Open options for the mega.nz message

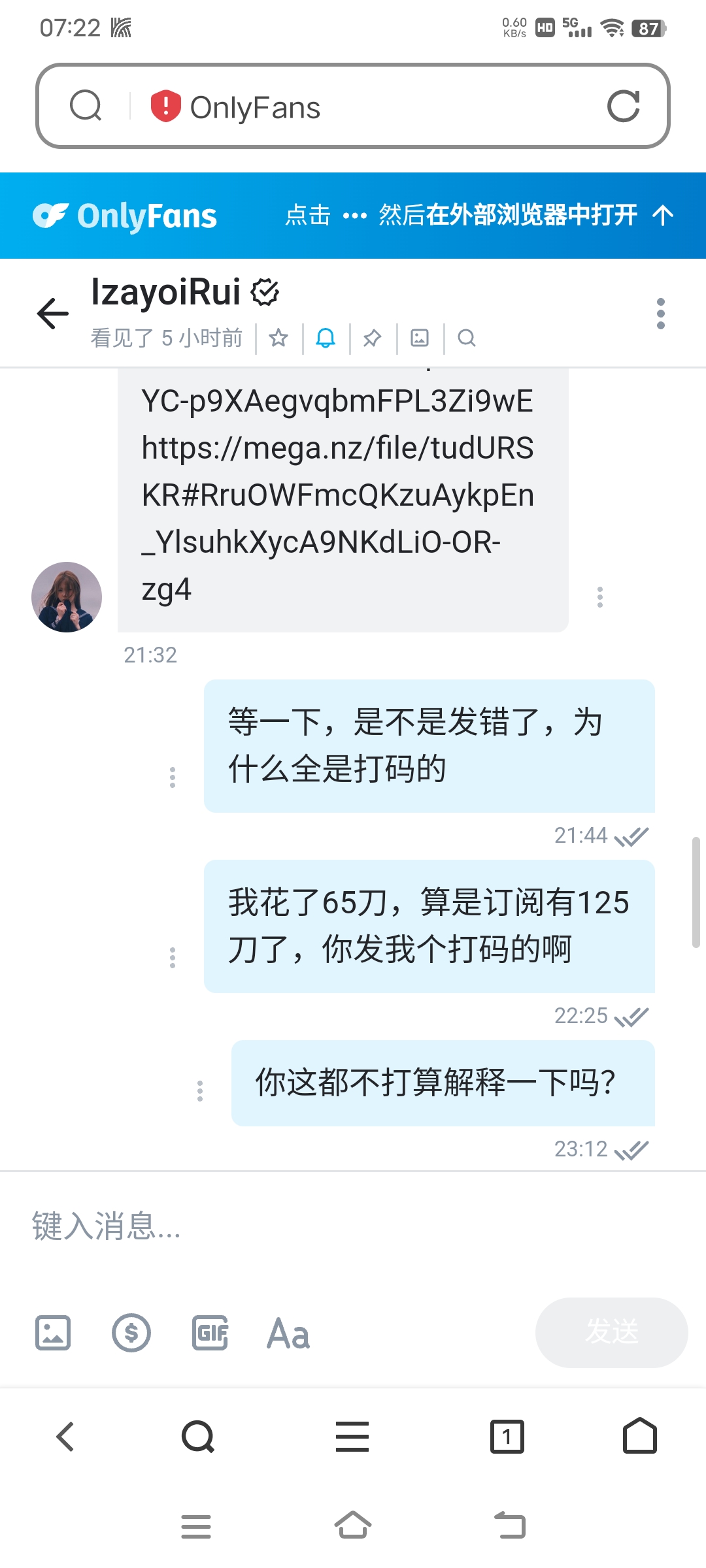601,597
